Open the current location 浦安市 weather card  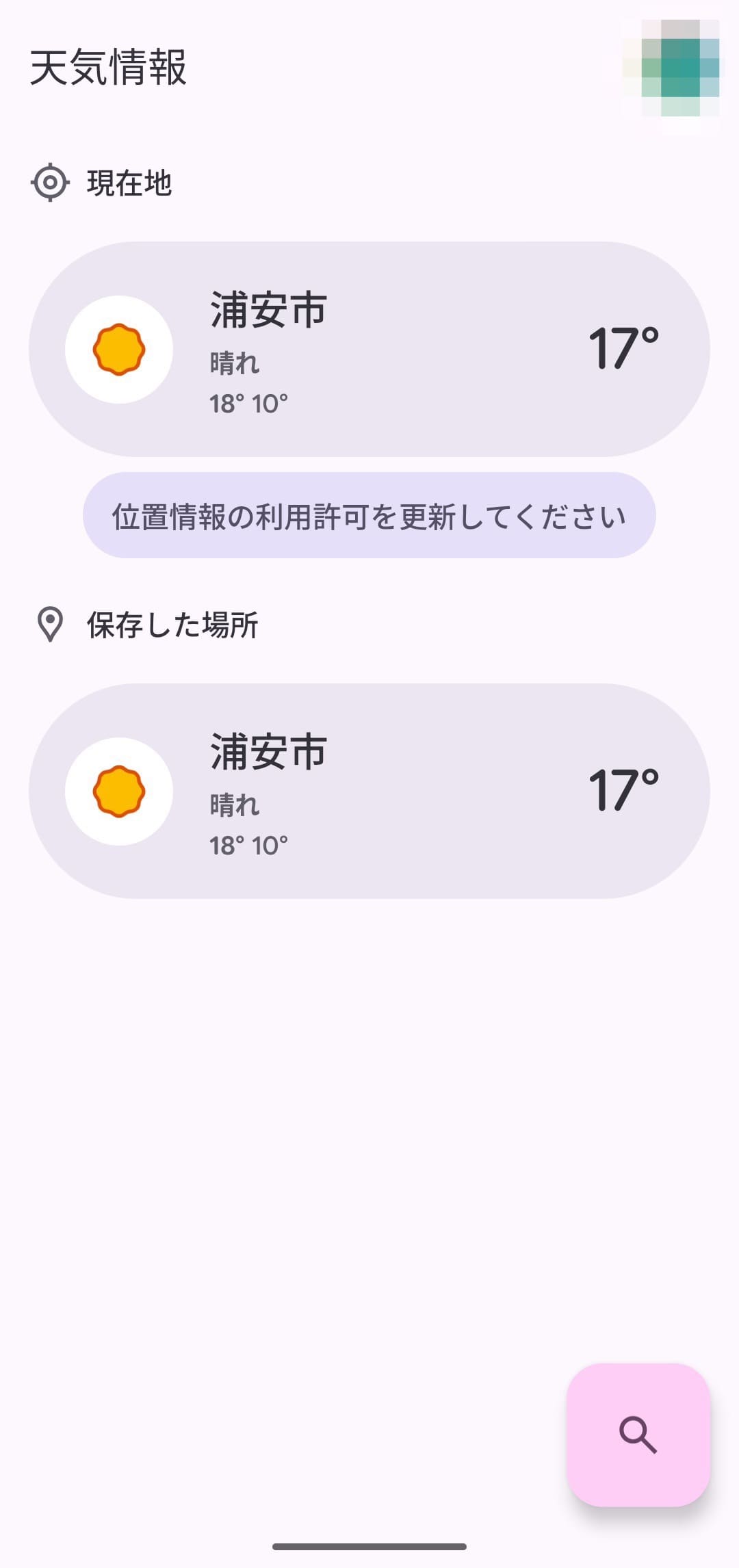[x=369, y=348]
